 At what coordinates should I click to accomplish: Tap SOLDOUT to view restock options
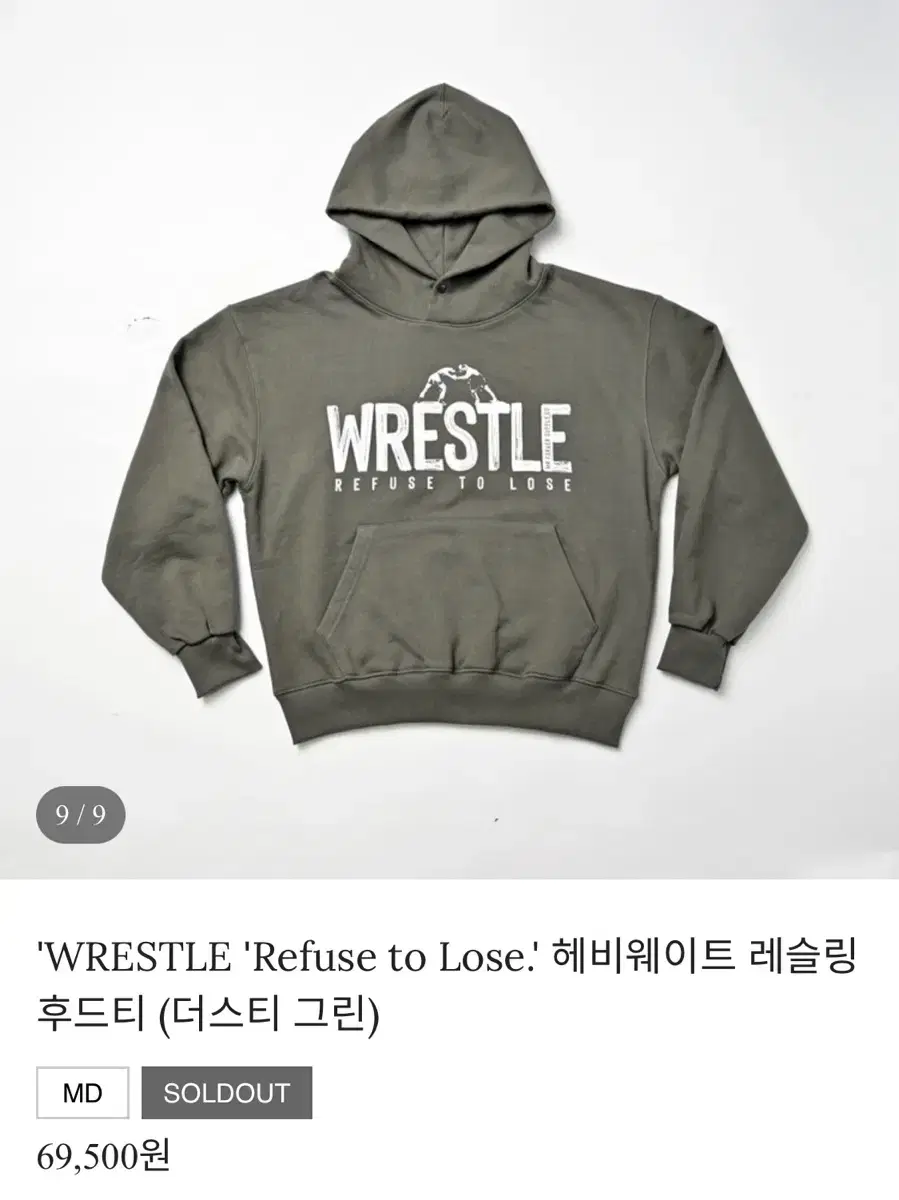click(x=227, y=1094)
